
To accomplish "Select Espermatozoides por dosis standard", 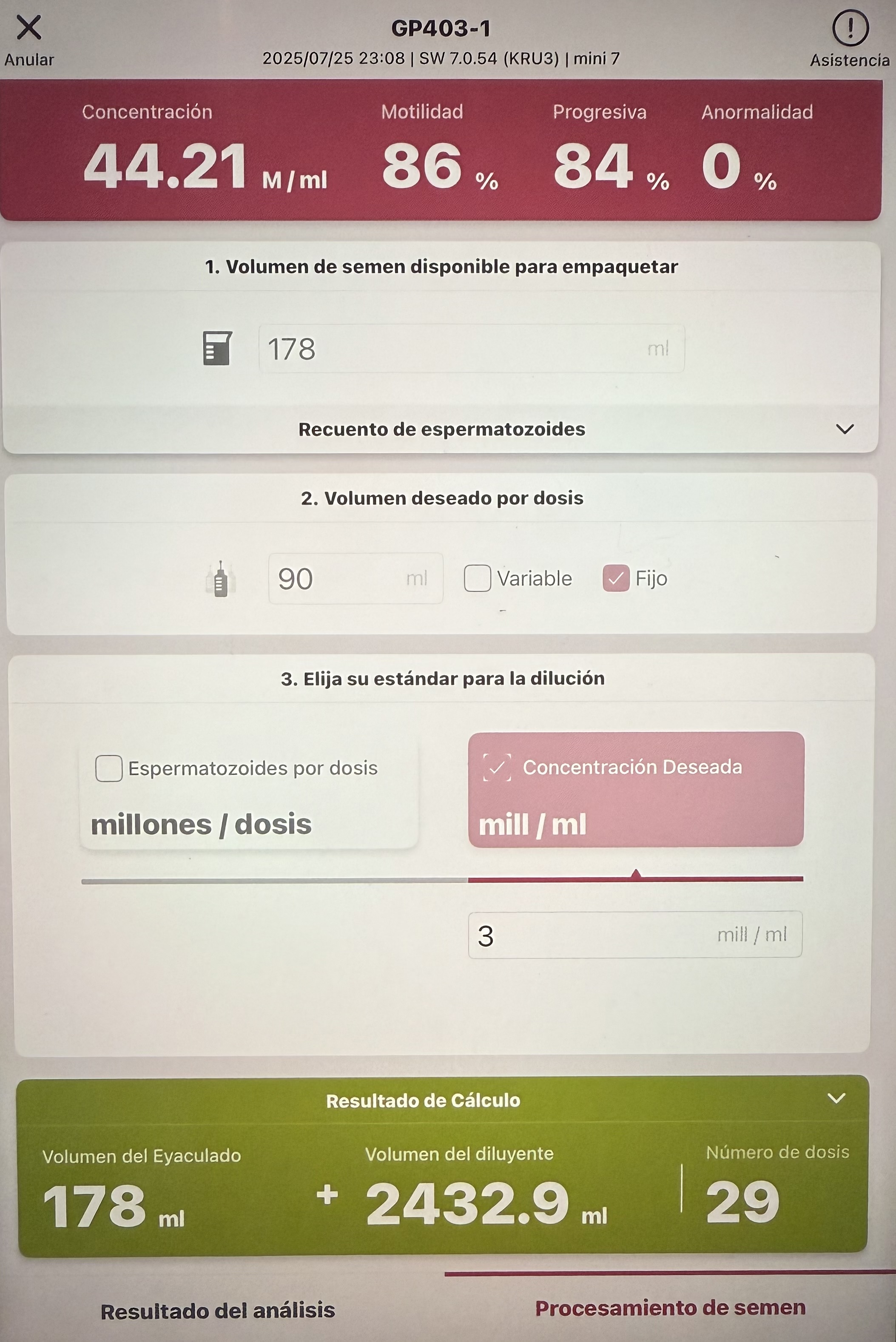I will [x=109, y=768].
